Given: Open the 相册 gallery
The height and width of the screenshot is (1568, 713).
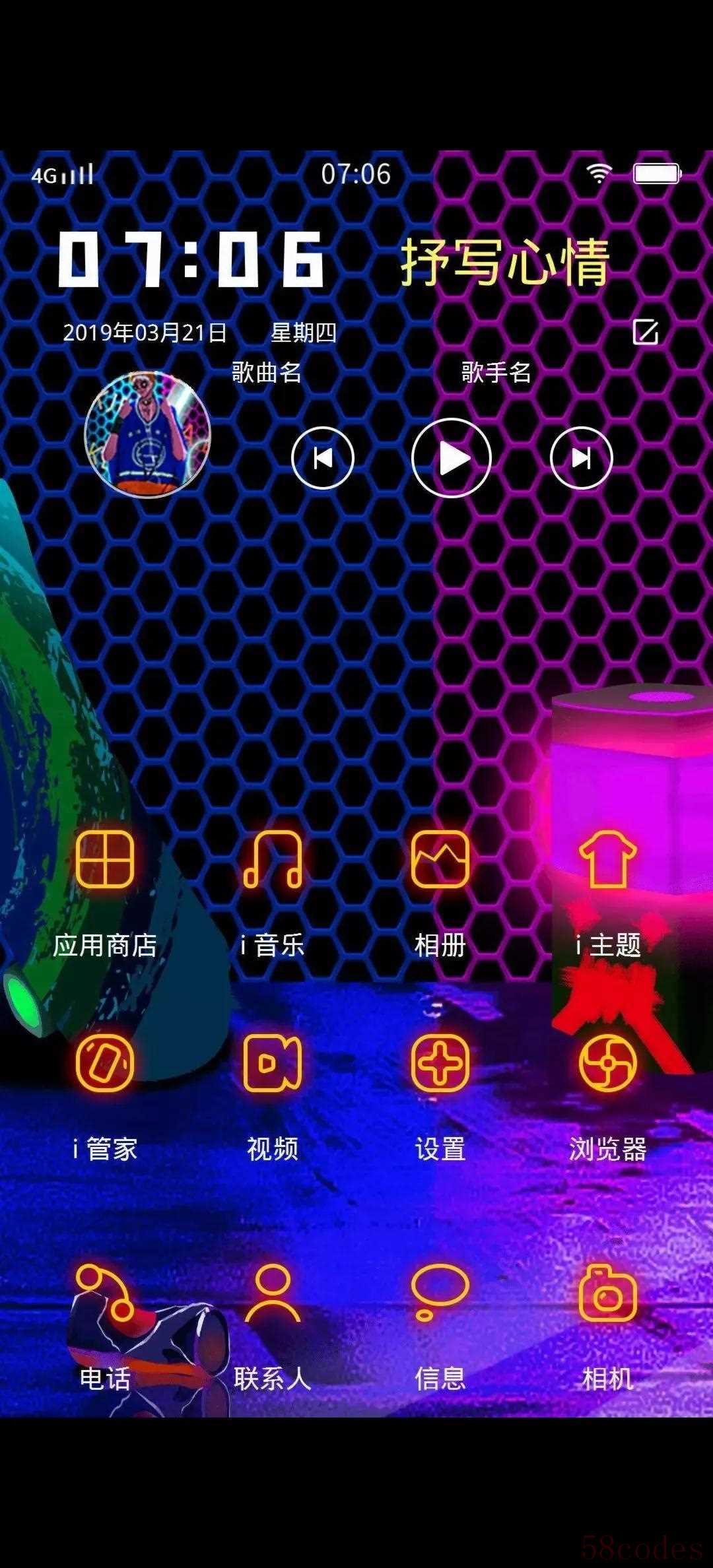Looking at the screenshot, I should [440, 859].
